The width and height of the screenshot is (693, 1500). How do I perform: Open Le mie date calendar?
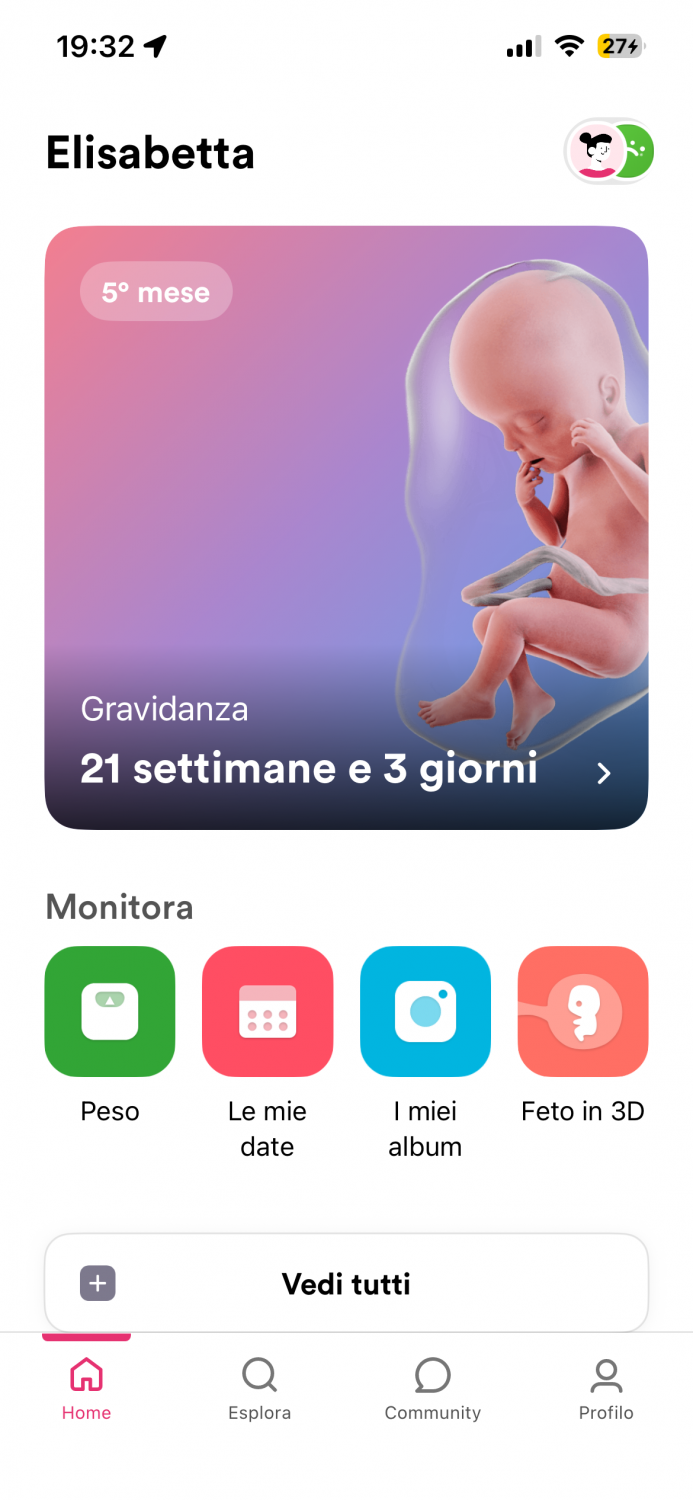tap(267, 1012)
